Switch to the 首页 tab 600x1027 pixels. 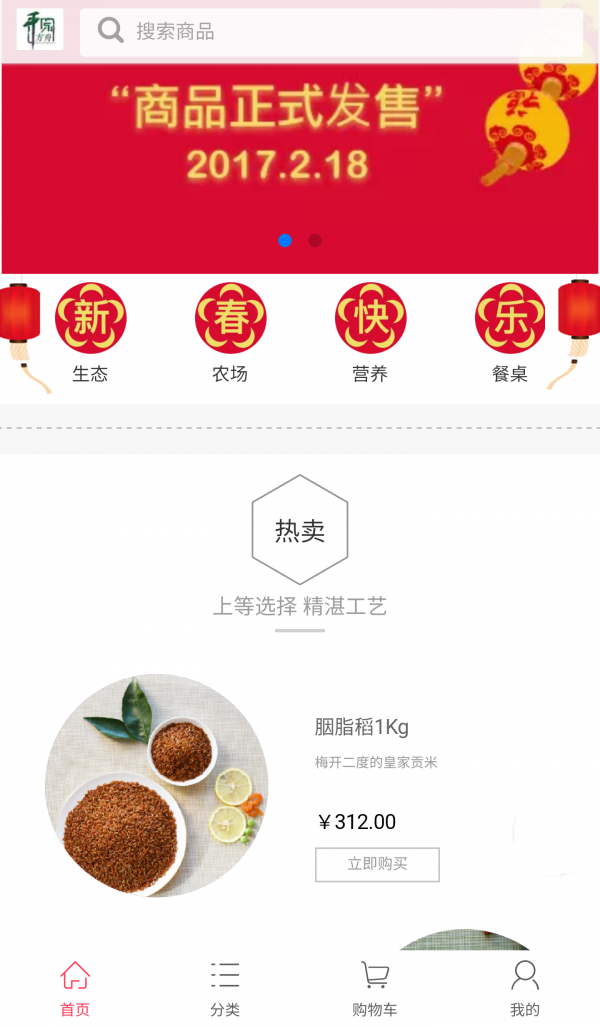pos(75,988)
